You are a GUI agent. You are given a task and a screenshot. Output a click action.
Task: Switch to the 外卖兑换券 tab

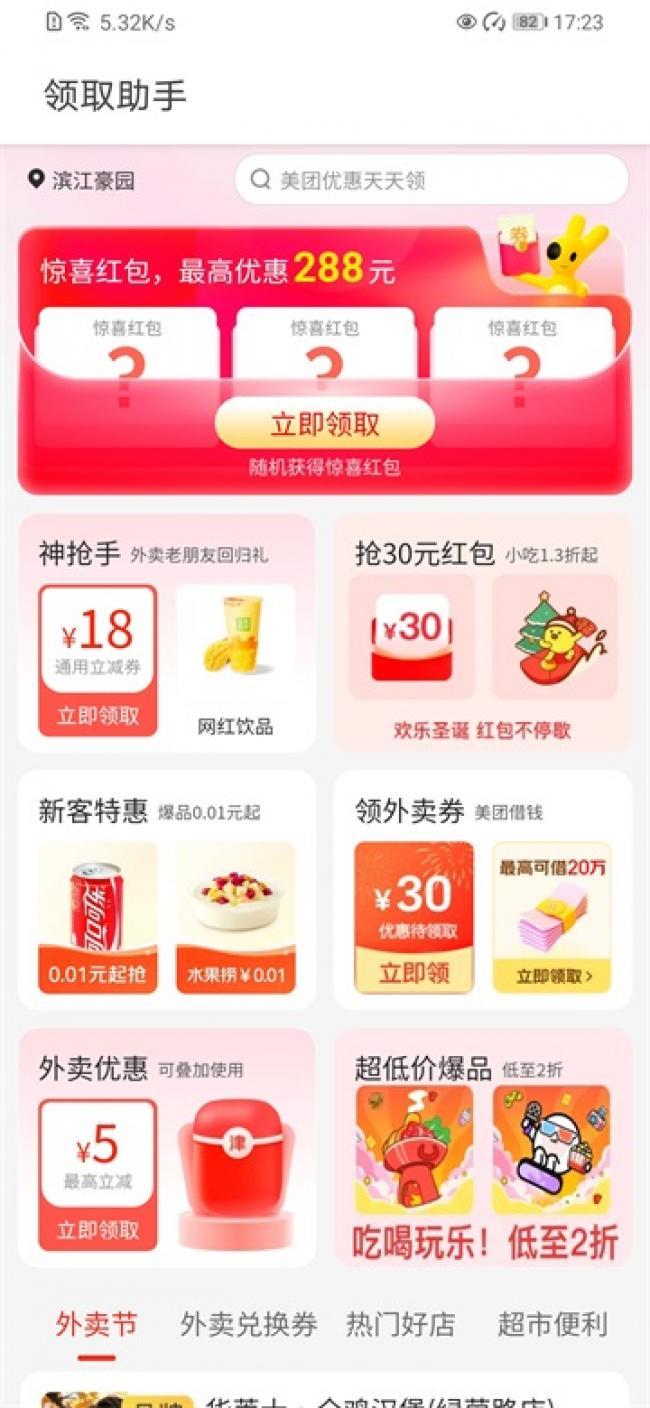pos(248,1324)
